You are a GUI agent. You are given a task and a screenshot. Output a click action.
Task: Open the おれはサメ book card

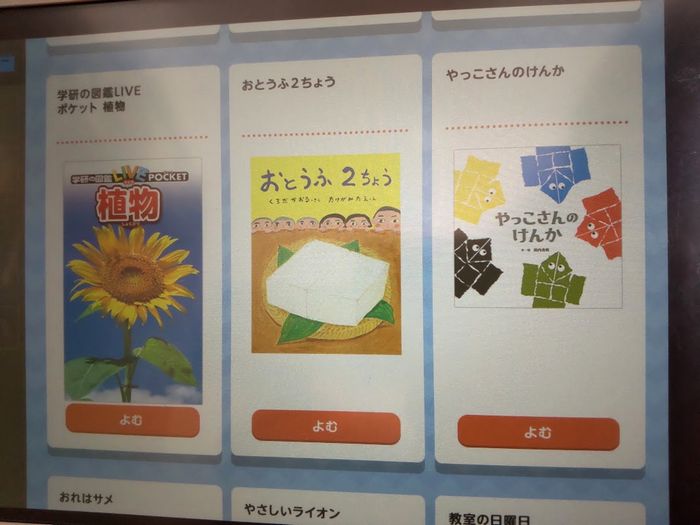click(x=134, y=499)
